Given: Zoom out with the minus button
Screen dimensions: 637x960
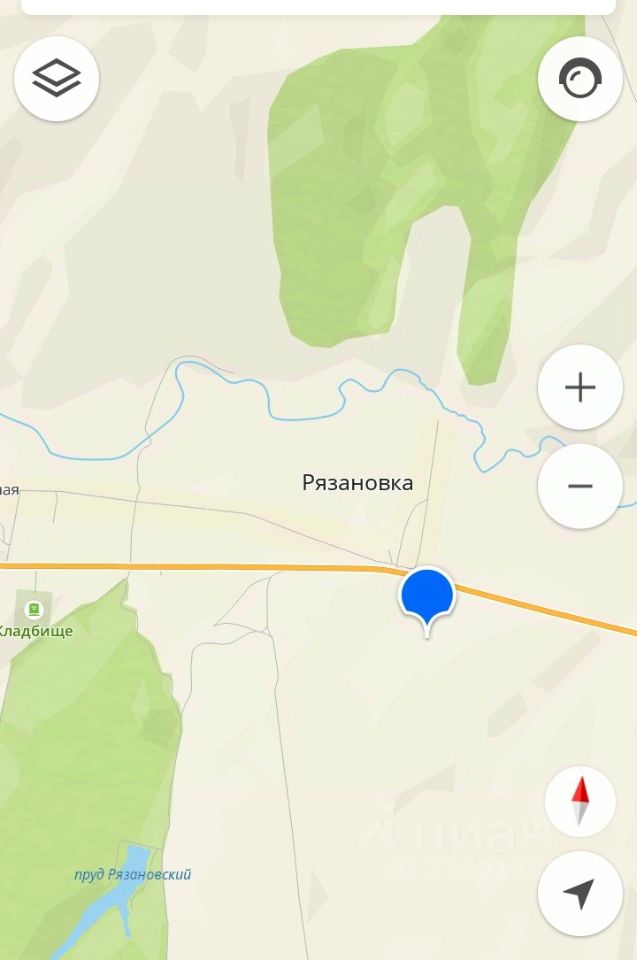Looking at the screenshot, I should [x=580, y=486].
